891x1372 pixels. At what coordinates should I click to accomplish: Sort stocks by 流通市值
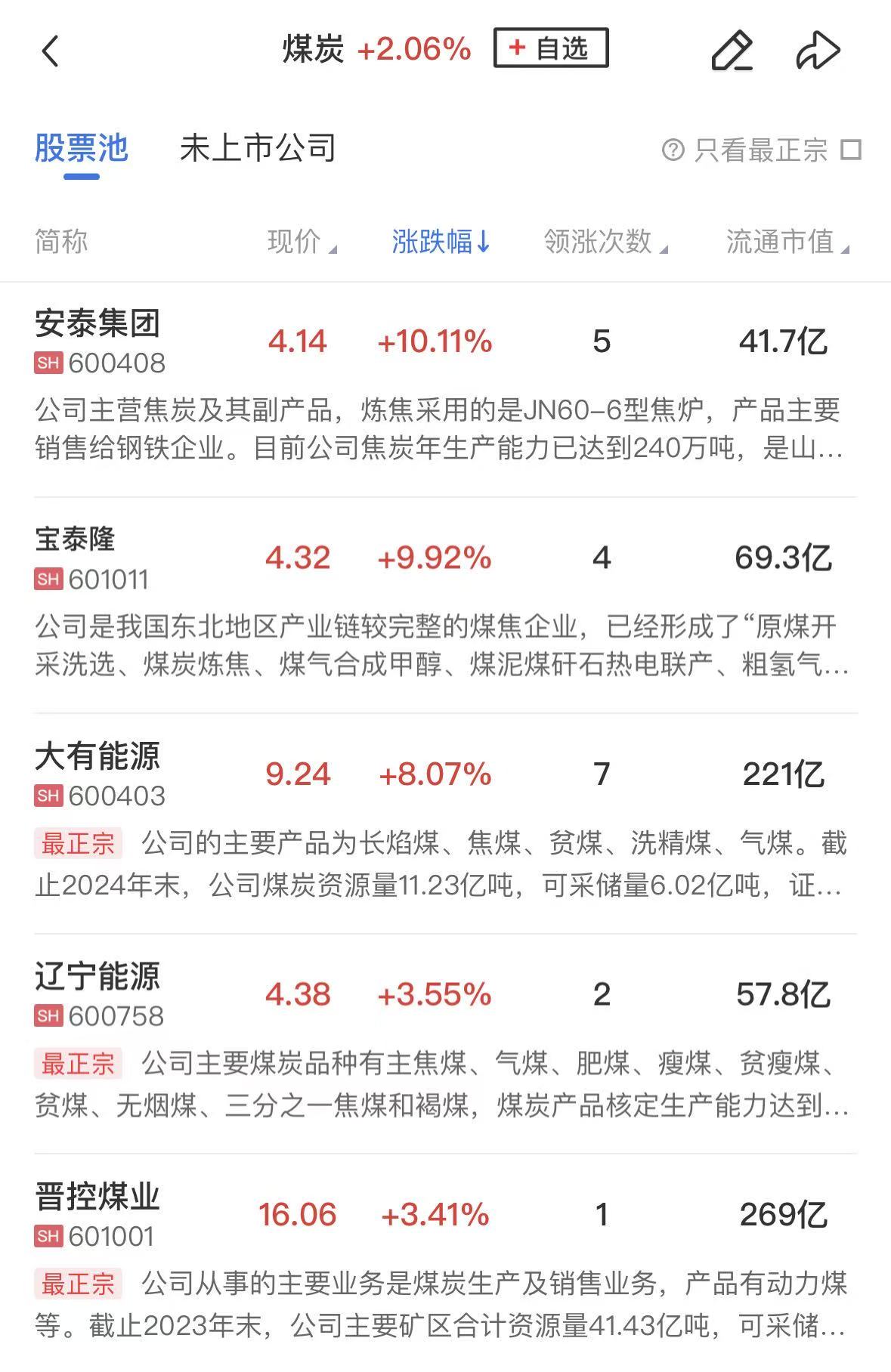pyautogui.click(x=787, y=242)
